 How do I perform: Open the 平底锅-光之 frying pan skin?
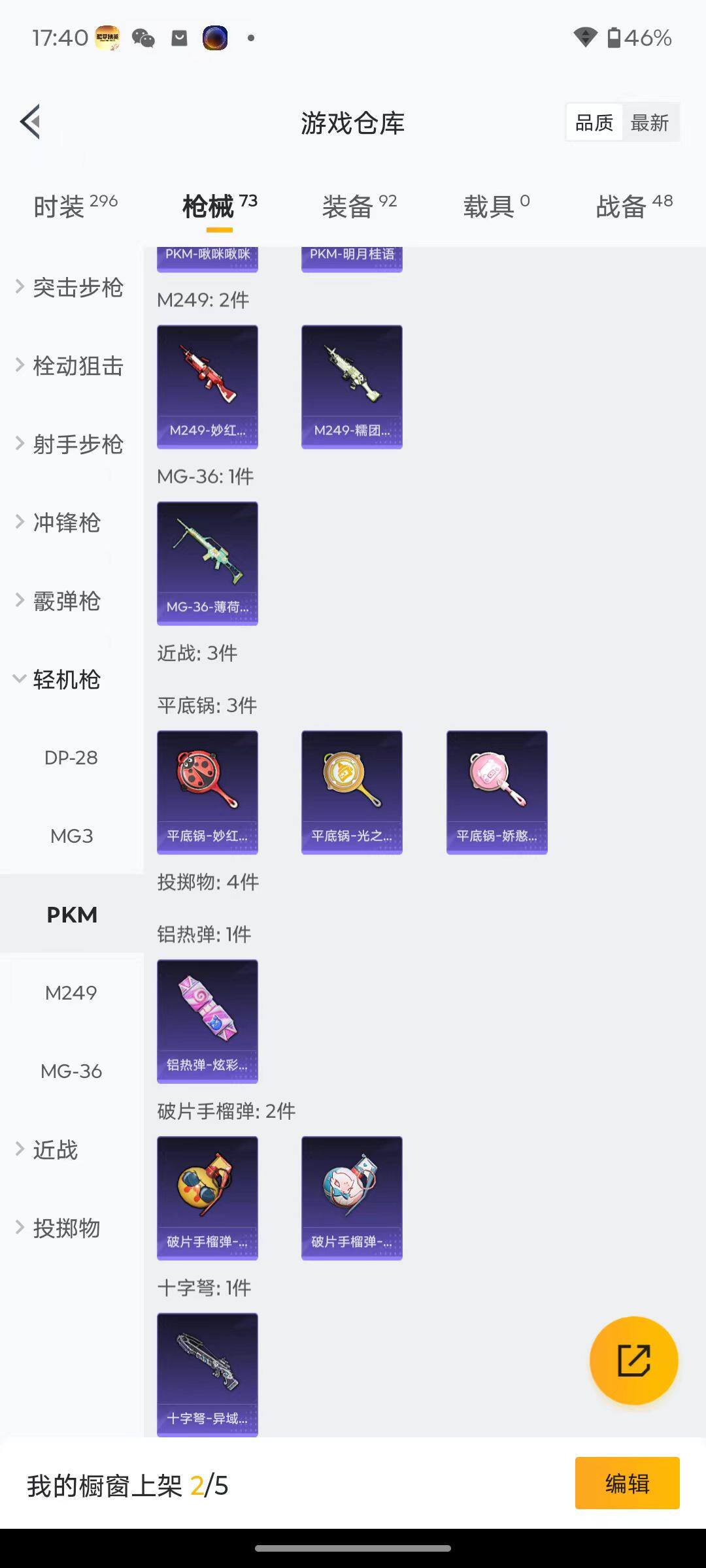[x=351, y=791]
